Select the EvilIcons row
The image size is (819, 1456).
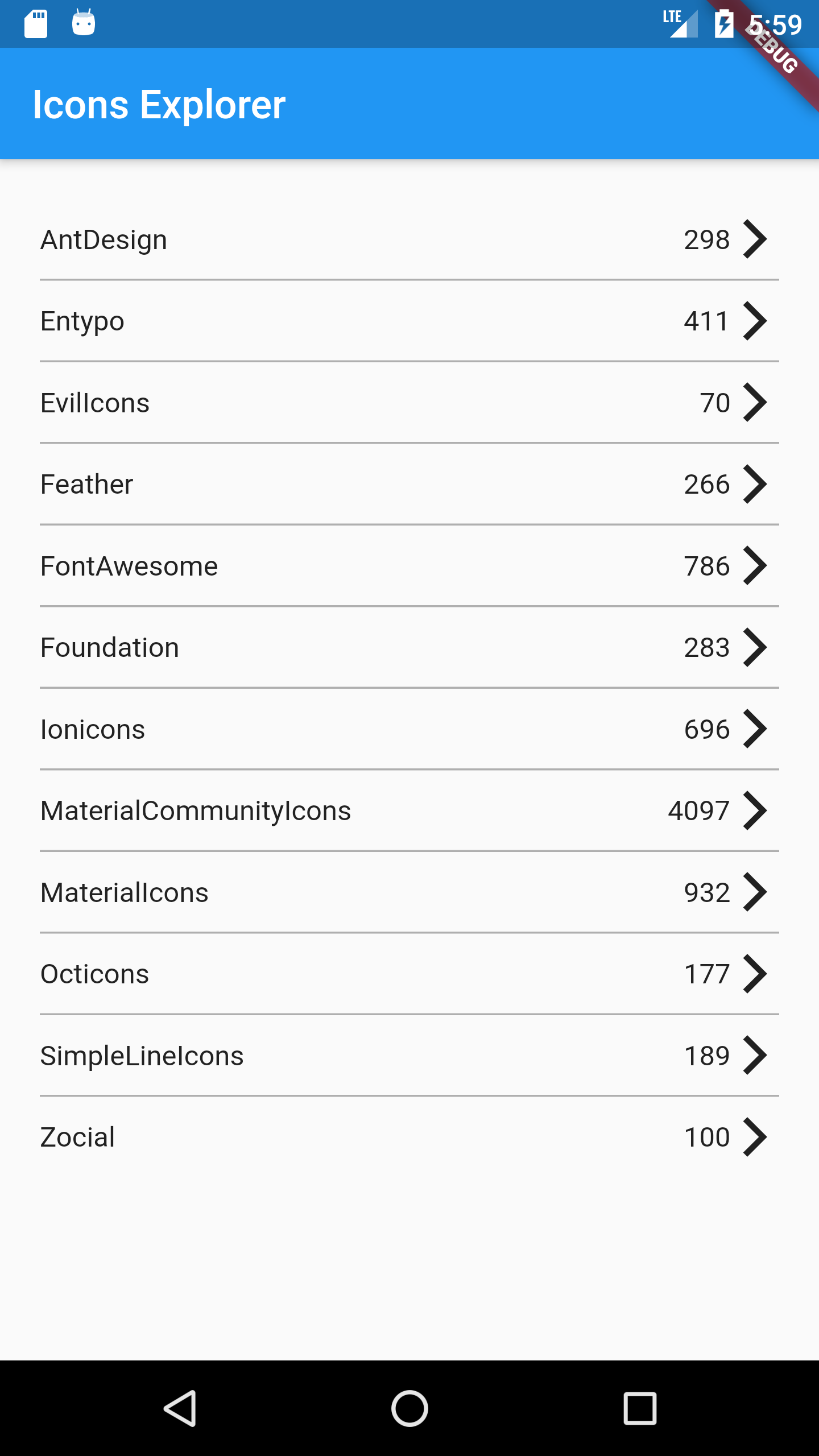(x=409, y=403)
